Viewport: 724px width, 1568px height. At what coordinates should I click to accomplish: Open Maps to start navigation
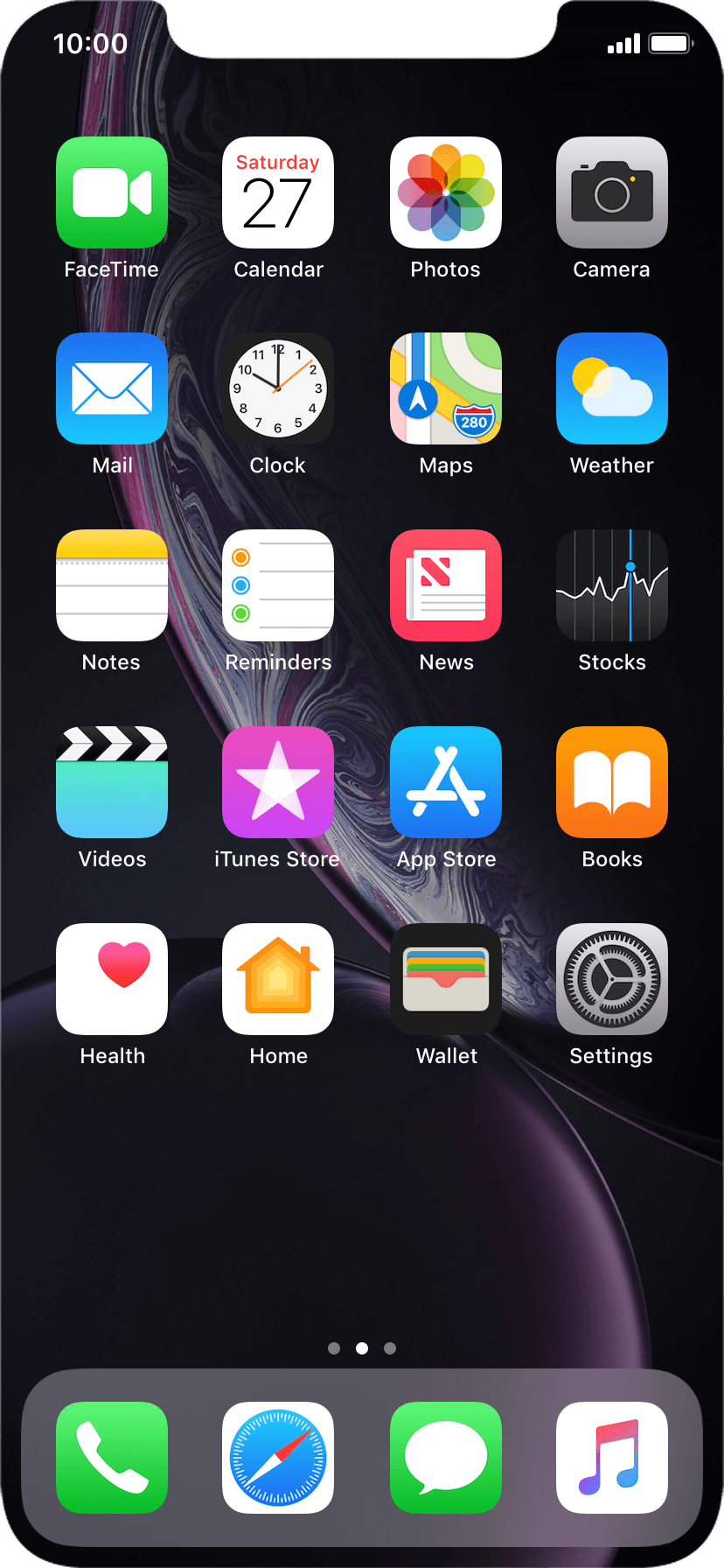tap(445, 388)
